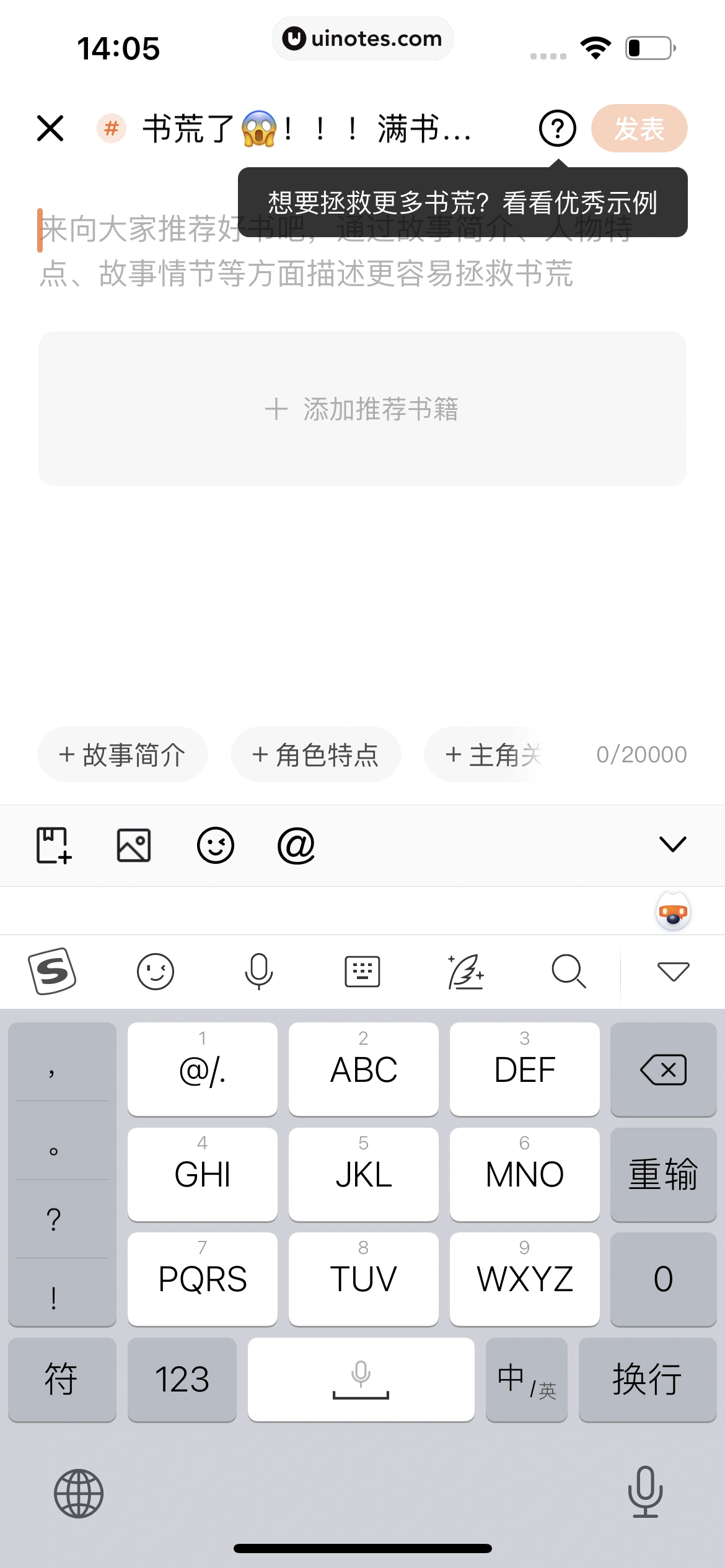Add the 故事简介 chip
This screenshot has width=725, height=1568.
123,755
